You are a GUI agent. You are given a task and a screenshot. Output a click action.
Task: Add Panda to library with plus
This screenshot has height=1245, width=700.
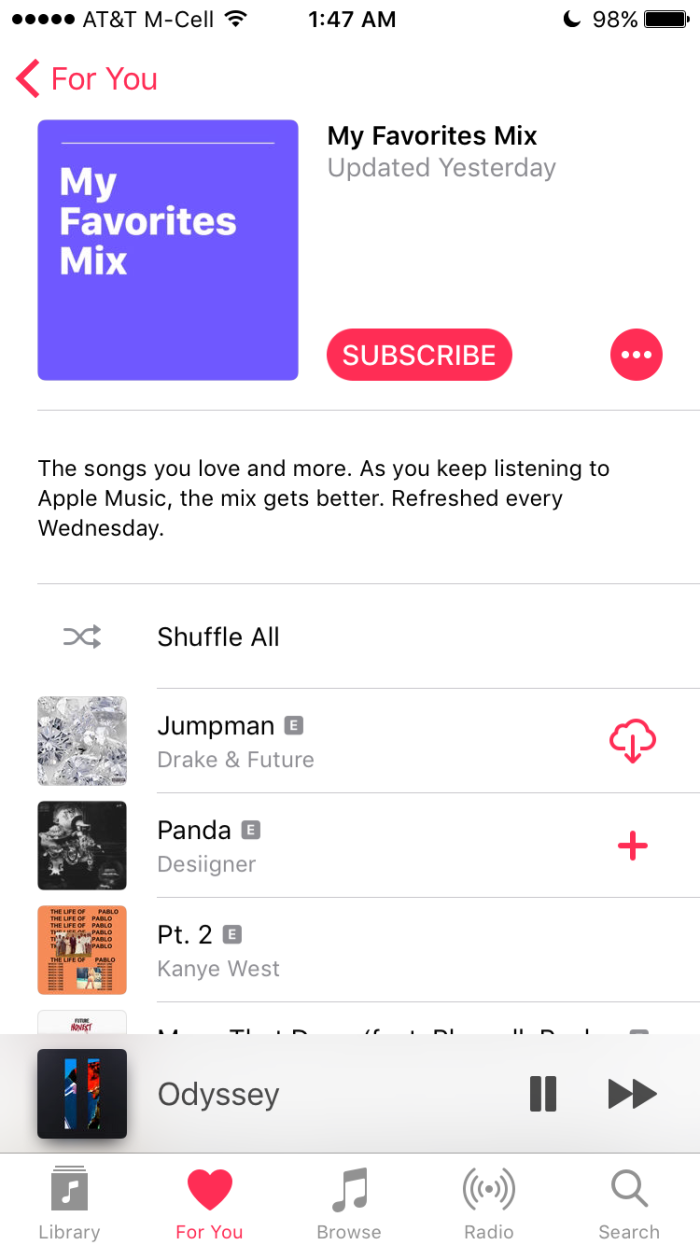point(632,846)
